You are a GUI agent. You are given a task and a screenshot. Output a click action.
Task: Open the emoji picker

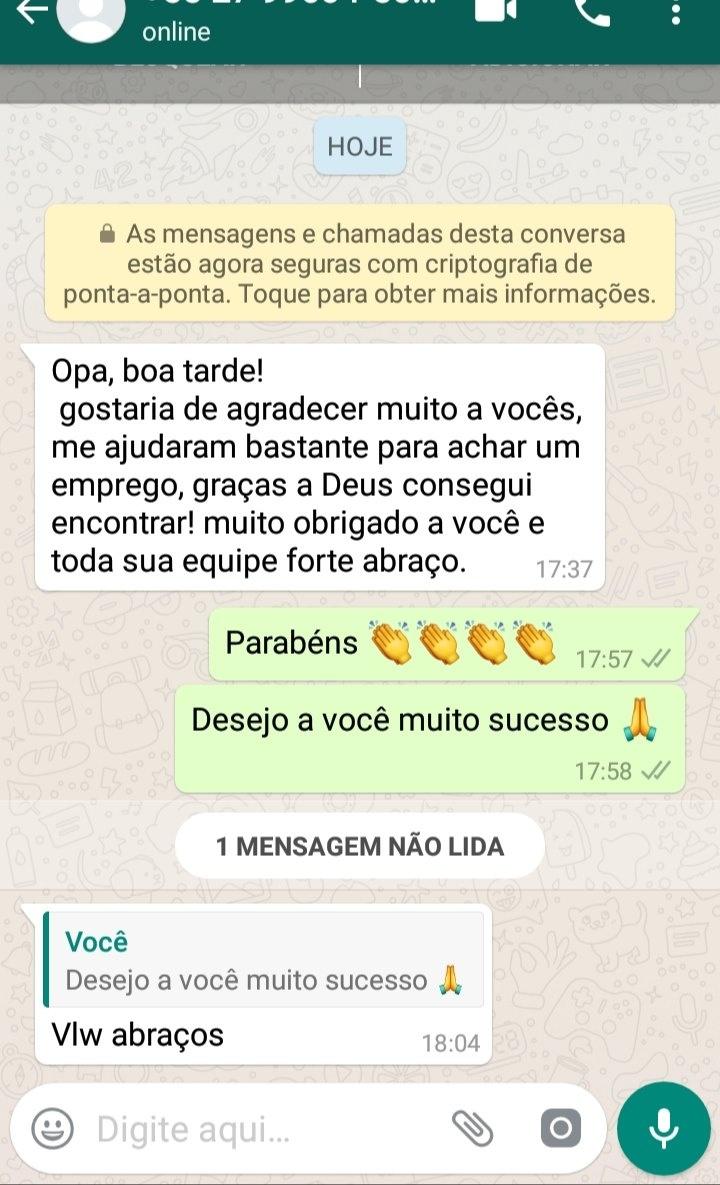pyautogui.click(x=53, y=1130)
